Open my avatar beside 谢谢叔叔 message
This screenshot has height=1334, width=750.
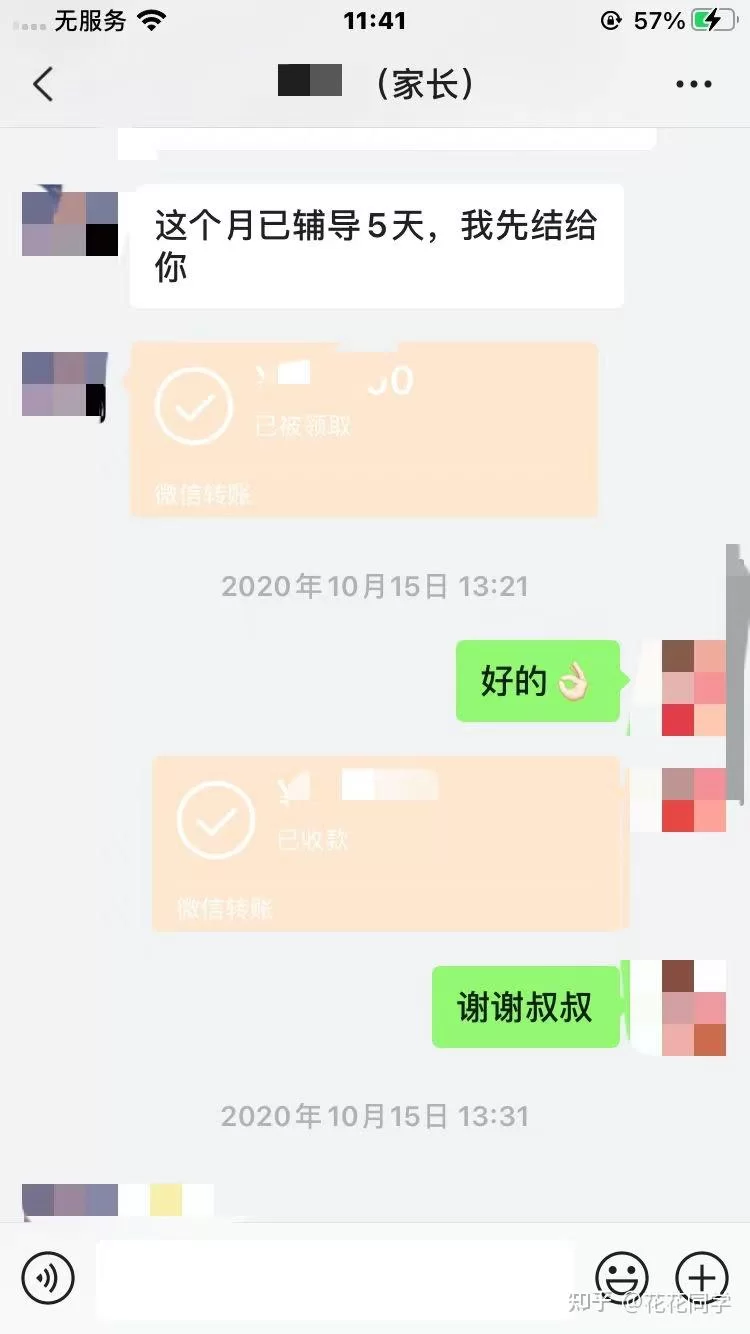[692, 1007]
